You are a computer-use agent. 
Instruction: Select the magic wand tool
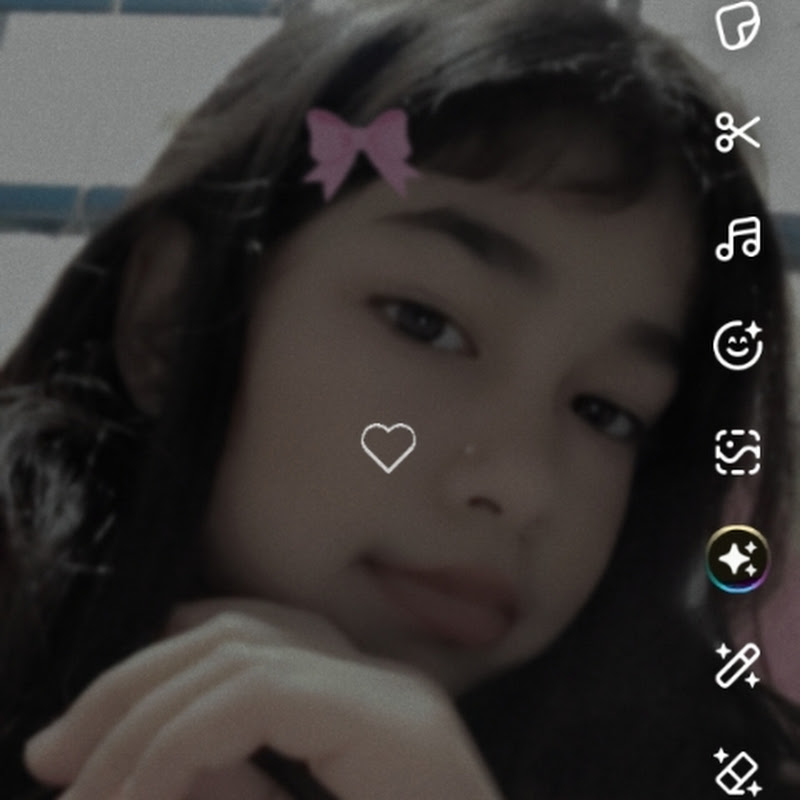738,666
